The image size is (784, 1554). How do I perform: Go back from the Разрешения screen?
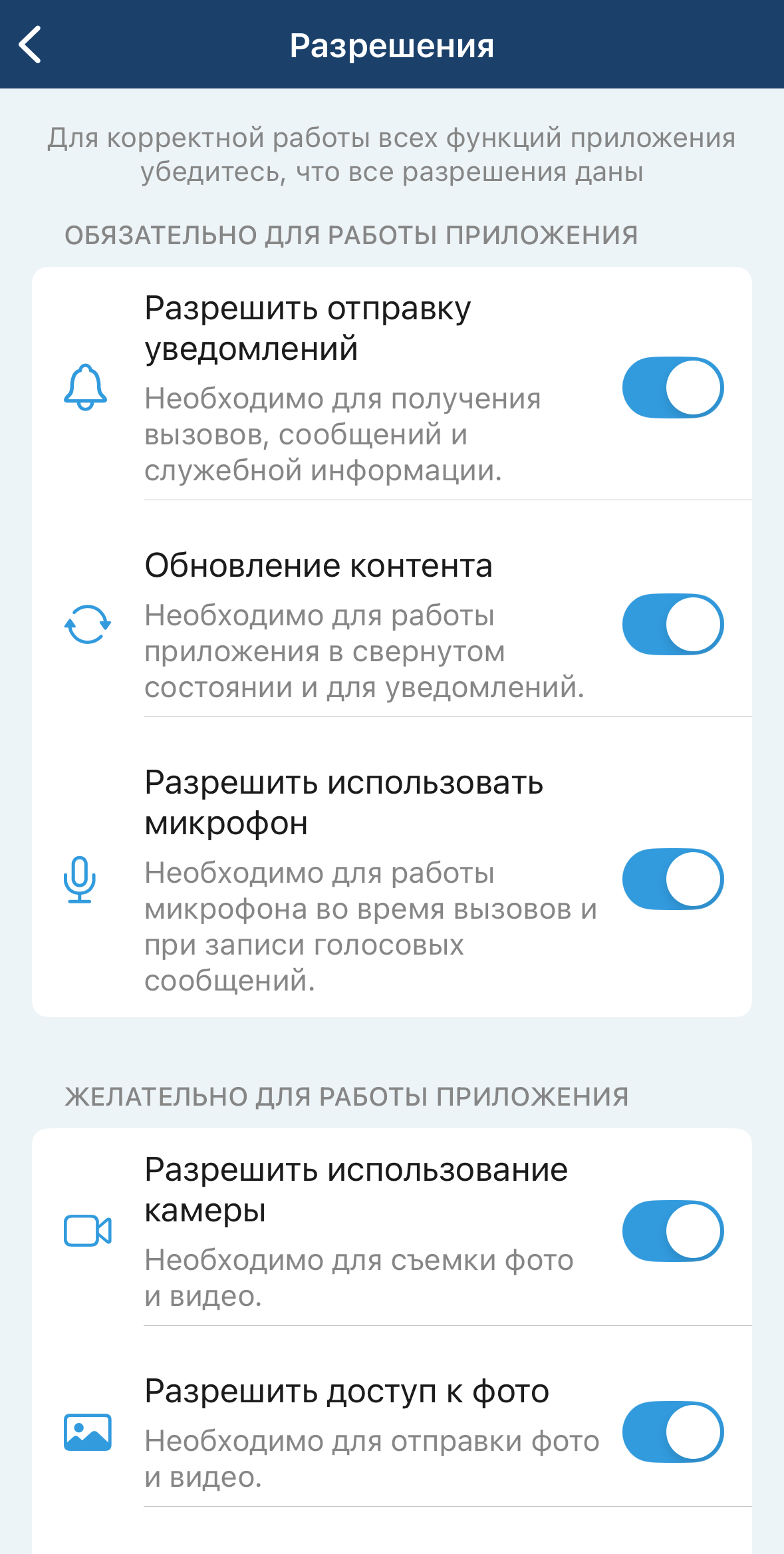[31, 45]
